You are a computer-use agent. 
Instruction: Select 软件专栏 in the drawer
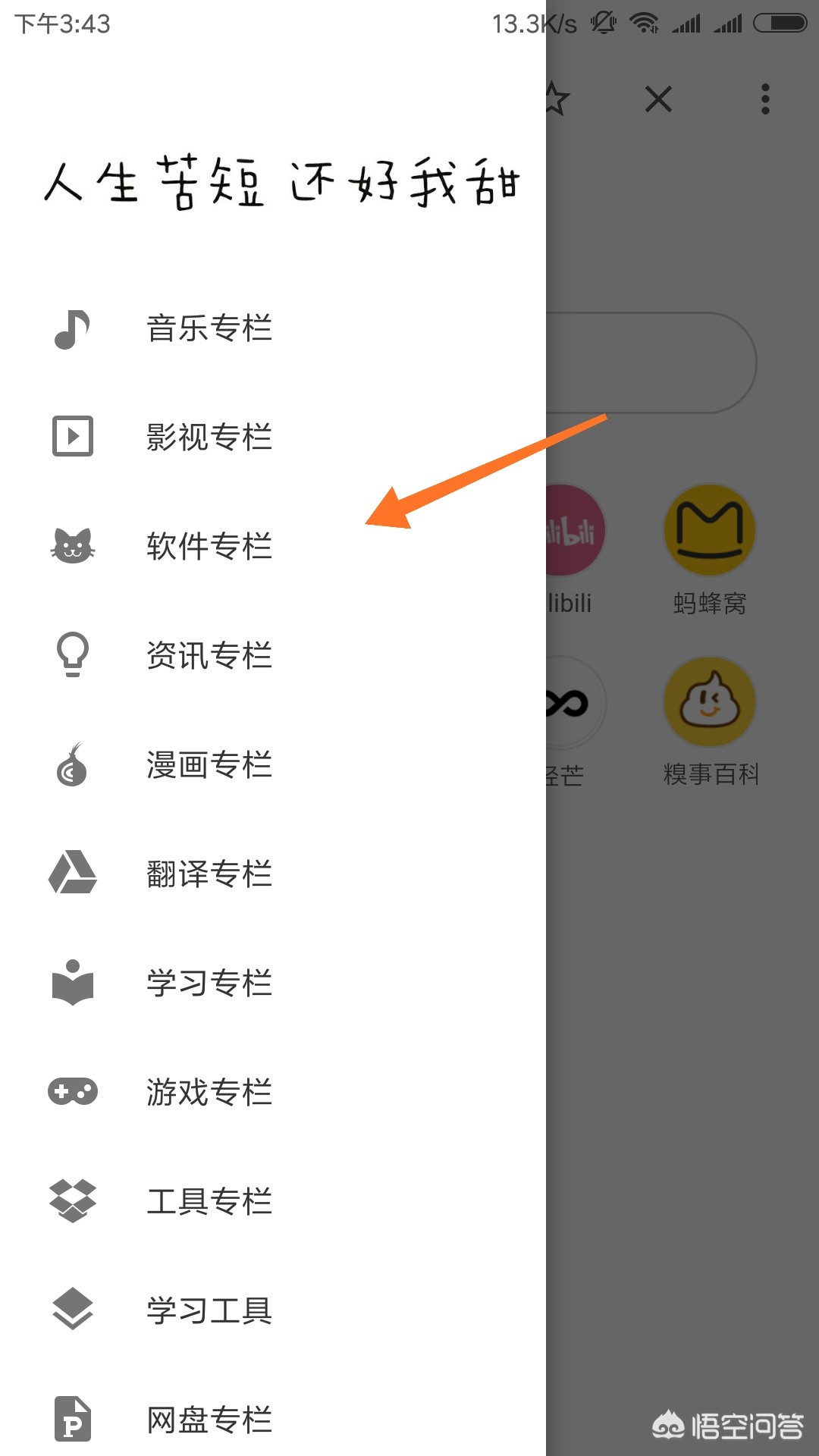tap(209, 546)
